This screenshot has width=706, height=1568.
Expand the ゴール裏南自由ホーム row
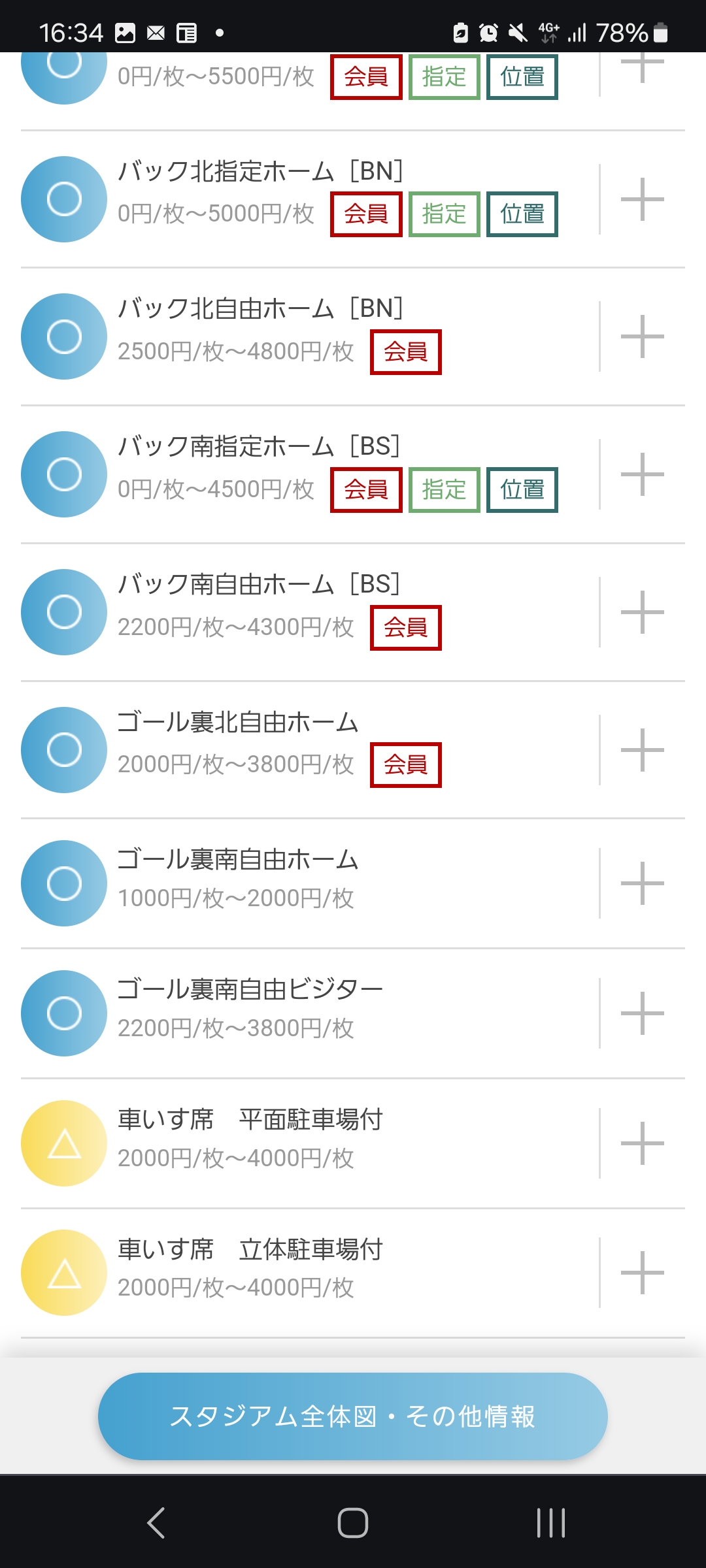642,883
